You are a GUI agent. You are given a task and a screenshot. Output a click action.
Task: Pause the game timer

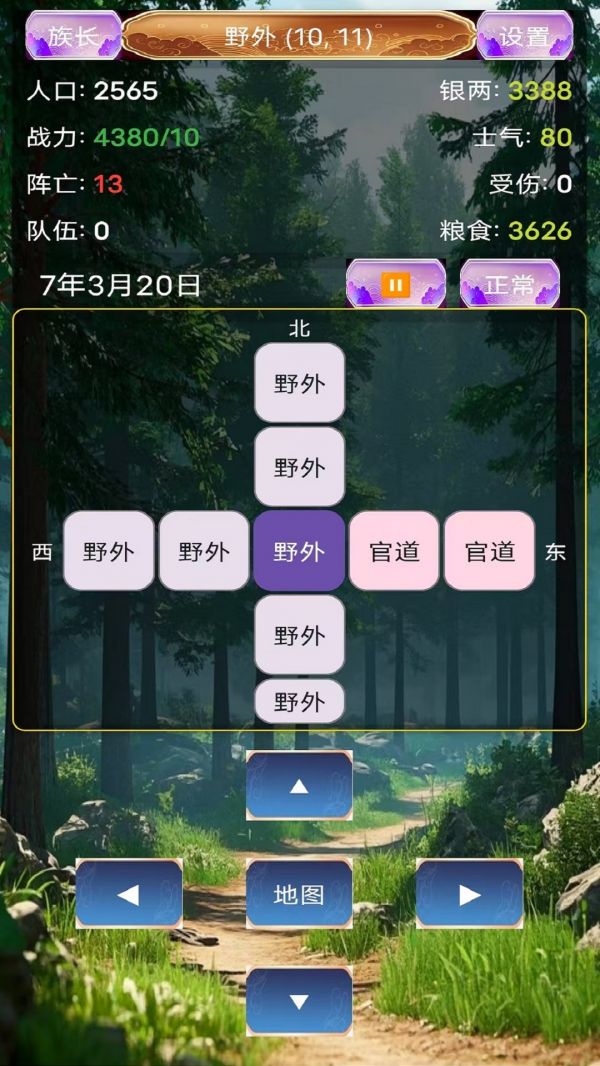click(x=396, y=285)
